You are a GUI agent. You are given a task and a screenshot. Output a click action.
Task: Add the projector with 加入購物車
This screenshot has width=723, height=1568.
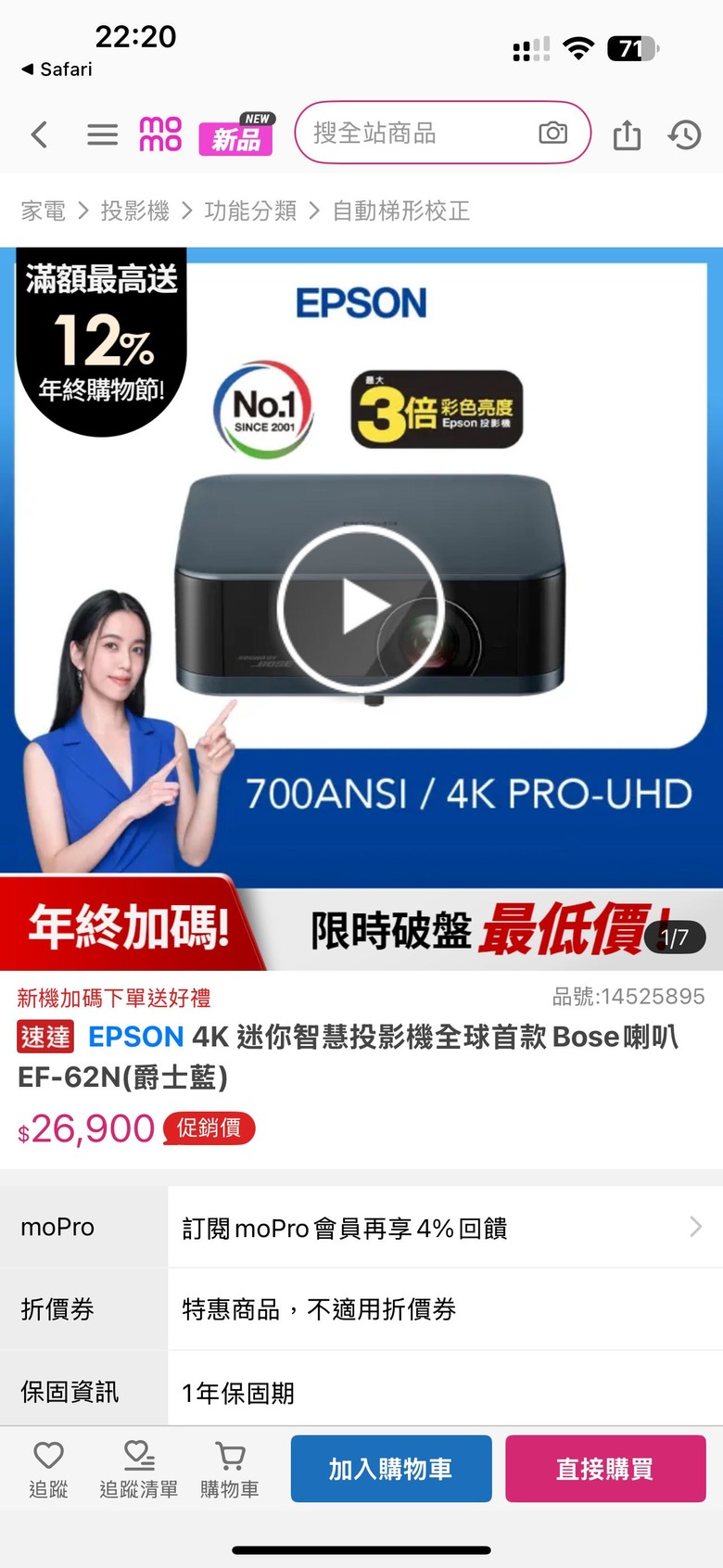(391, 1469)
